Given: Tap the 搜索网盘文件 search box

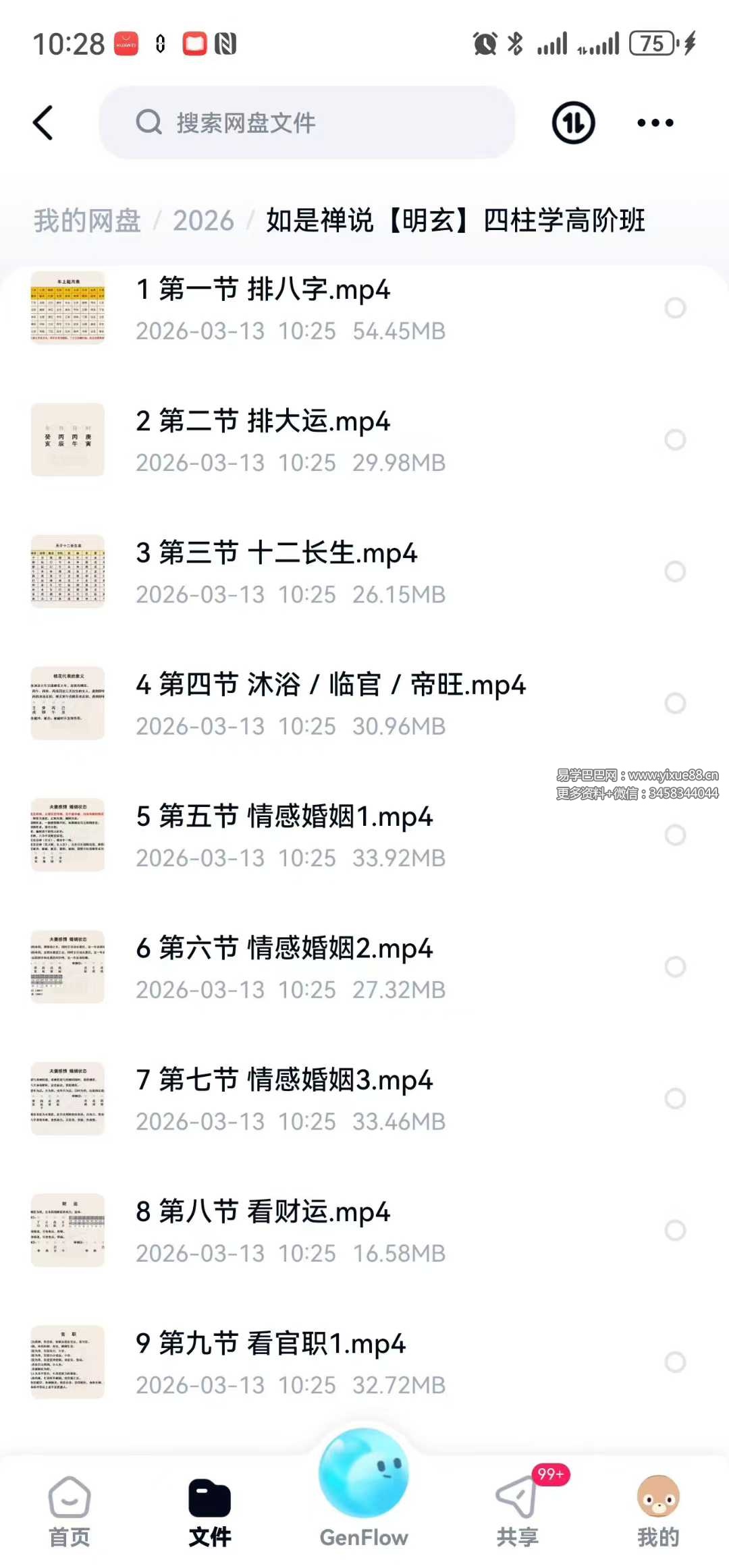Looking at the screenshot, I should 307,123.
